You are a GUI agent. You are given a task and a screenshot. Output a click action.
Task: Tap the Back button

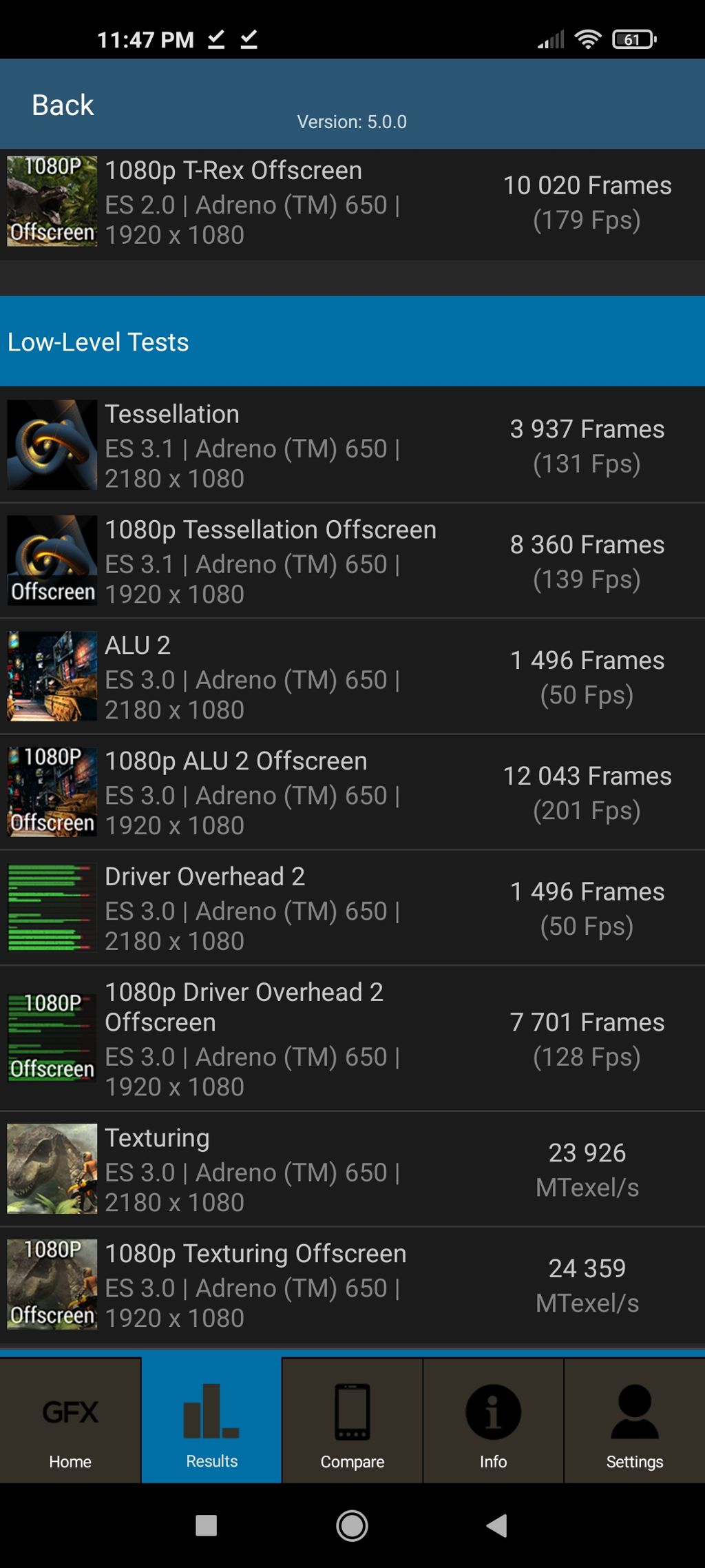tap(63, 105)
